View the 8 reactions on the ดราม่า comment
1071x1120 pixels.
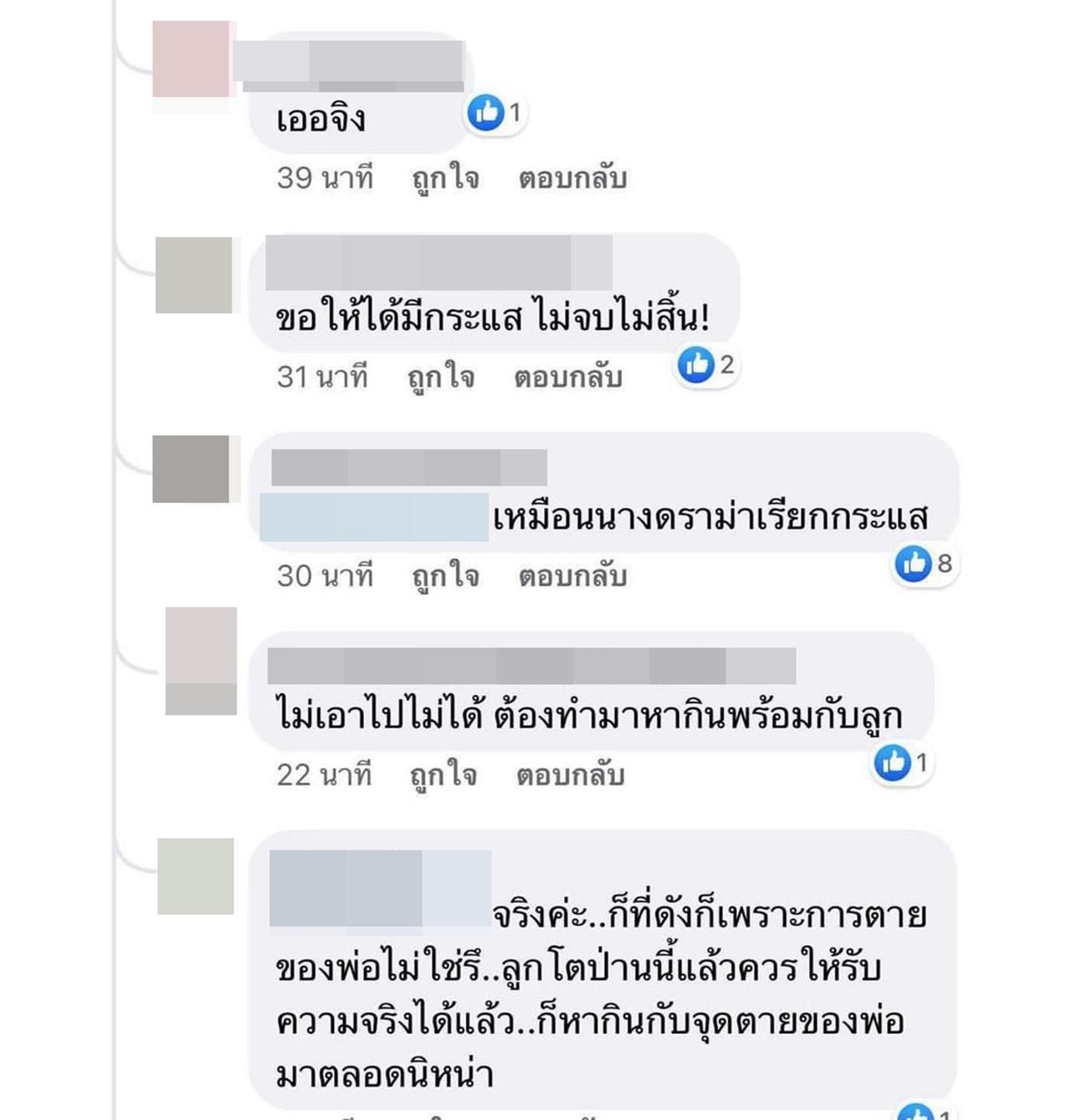pyautogui.click(x=925, y=564)
